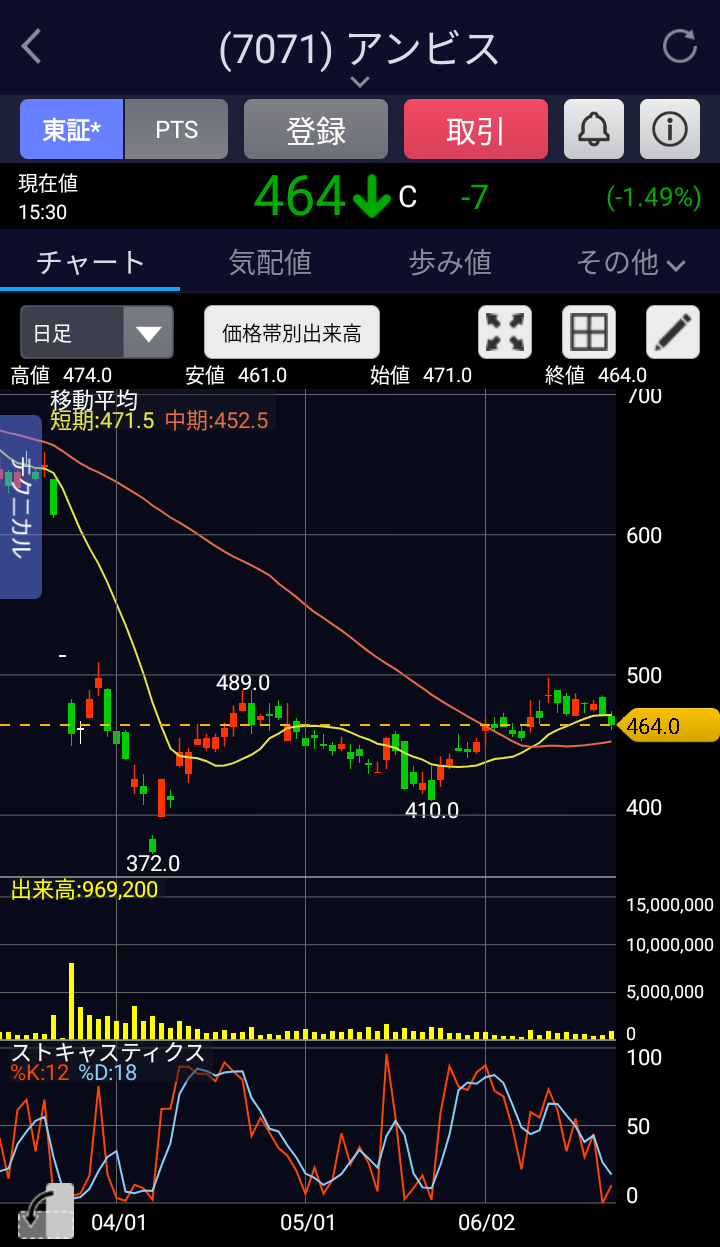The height and width of the screenshot is (1247, 720).
Task: Expand the その他 tab menu
Action: (x=630, y=262)
